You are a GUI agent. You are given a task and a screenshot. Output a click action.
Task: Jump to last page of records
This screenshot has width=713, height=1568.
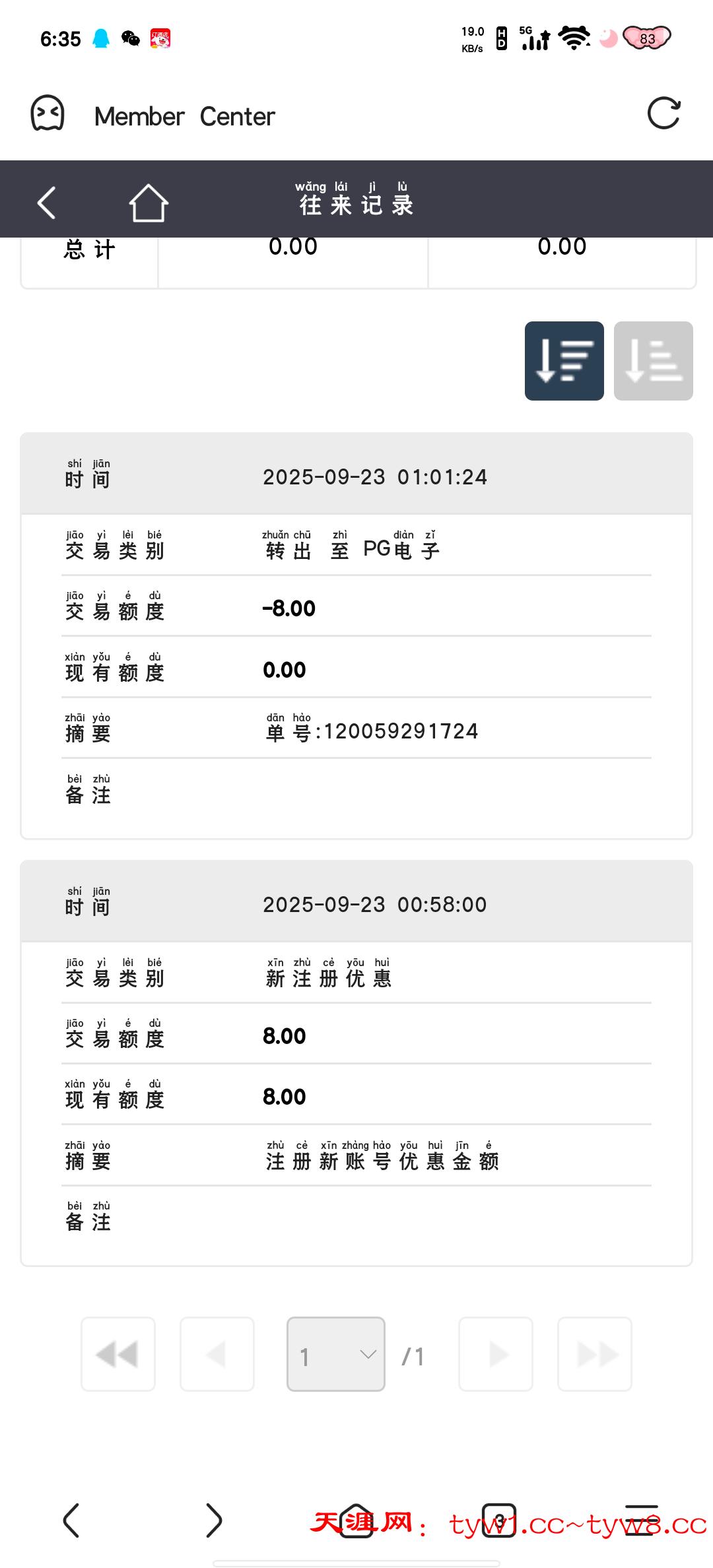[595, 1354]
